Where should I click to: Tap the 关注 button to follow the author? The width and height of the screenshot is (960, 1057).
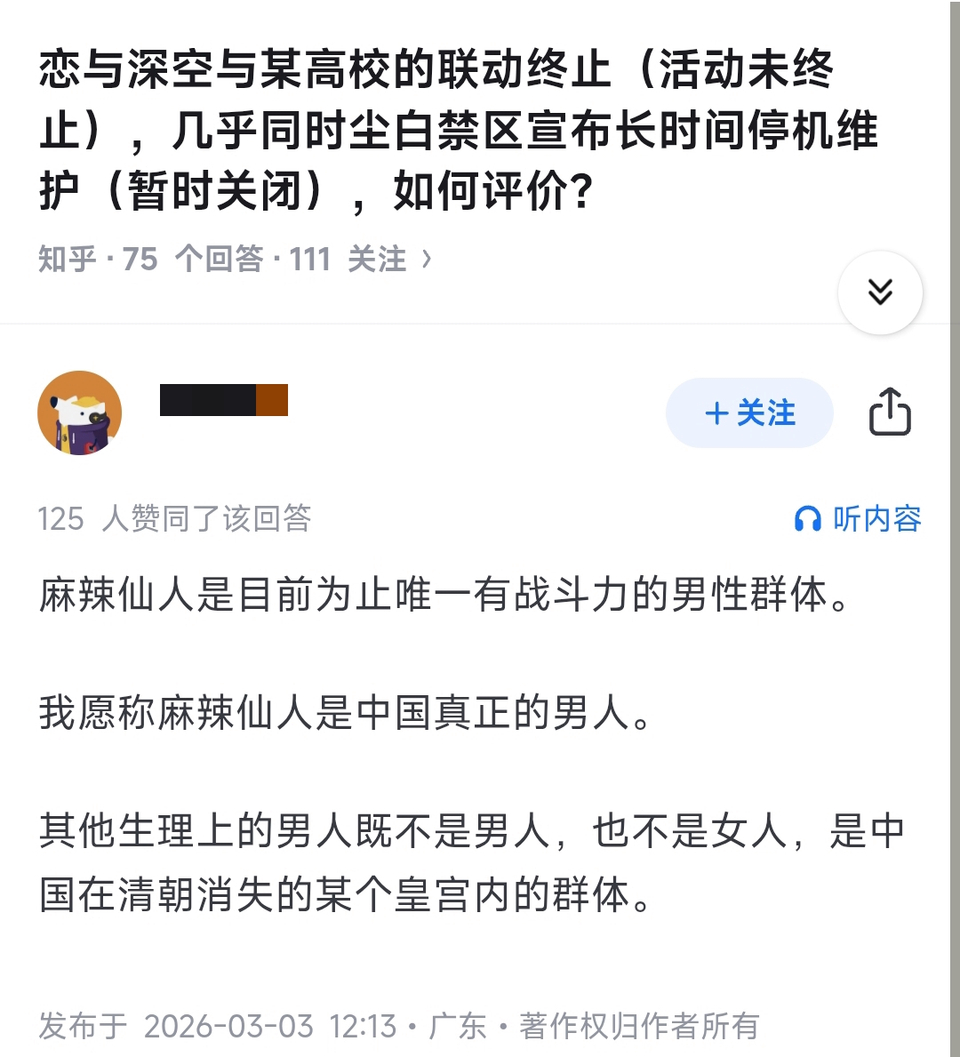tap(749, 413)
